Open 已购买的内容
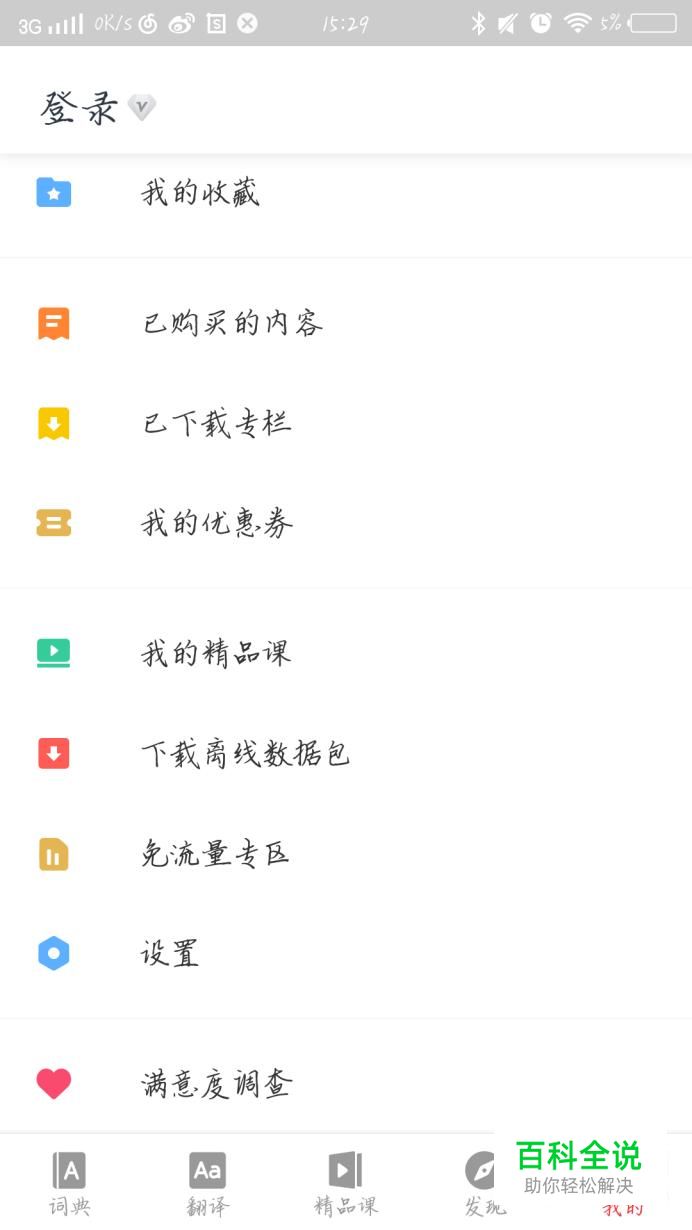Viewport: 692px width, 1230px height. 346,324
